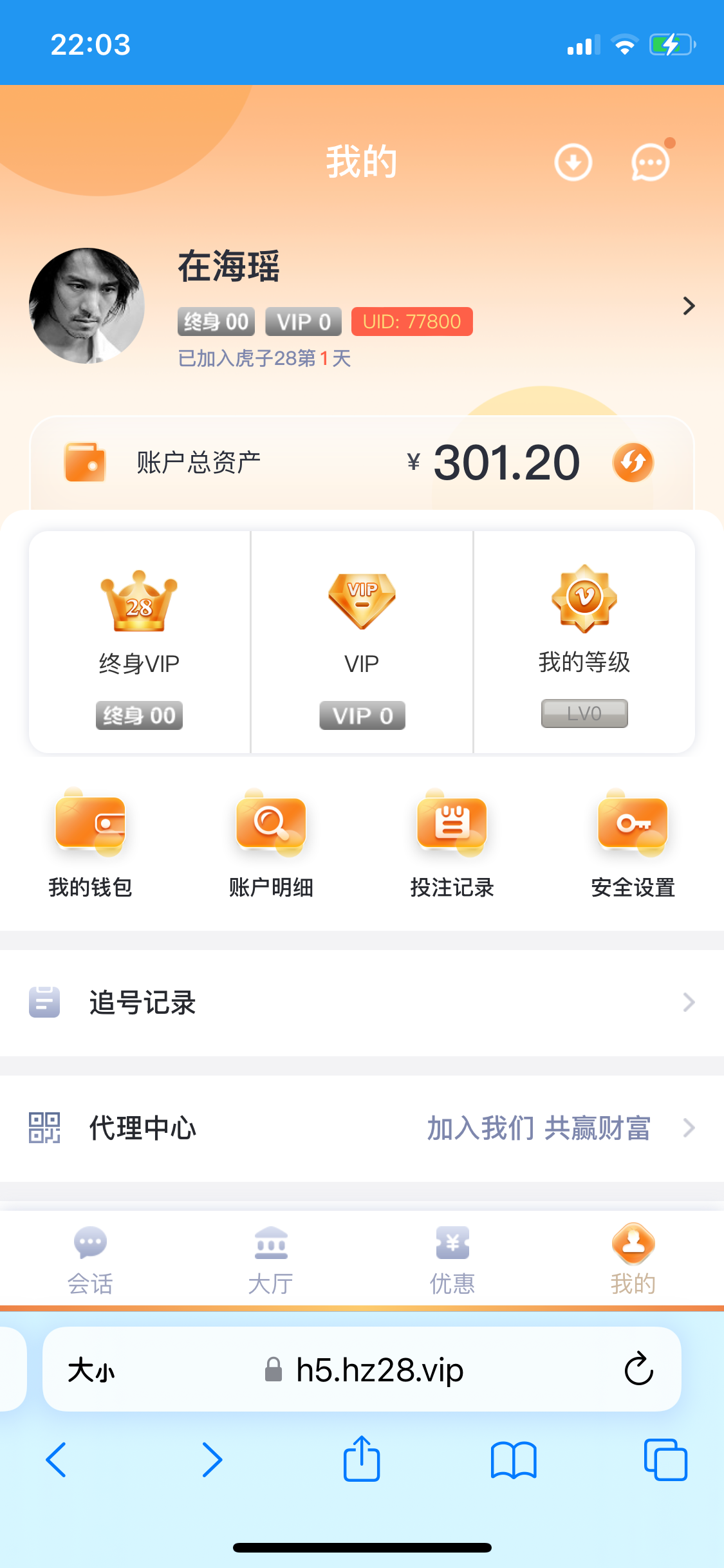Switch to the 大厅 tab

[271, 1258]
